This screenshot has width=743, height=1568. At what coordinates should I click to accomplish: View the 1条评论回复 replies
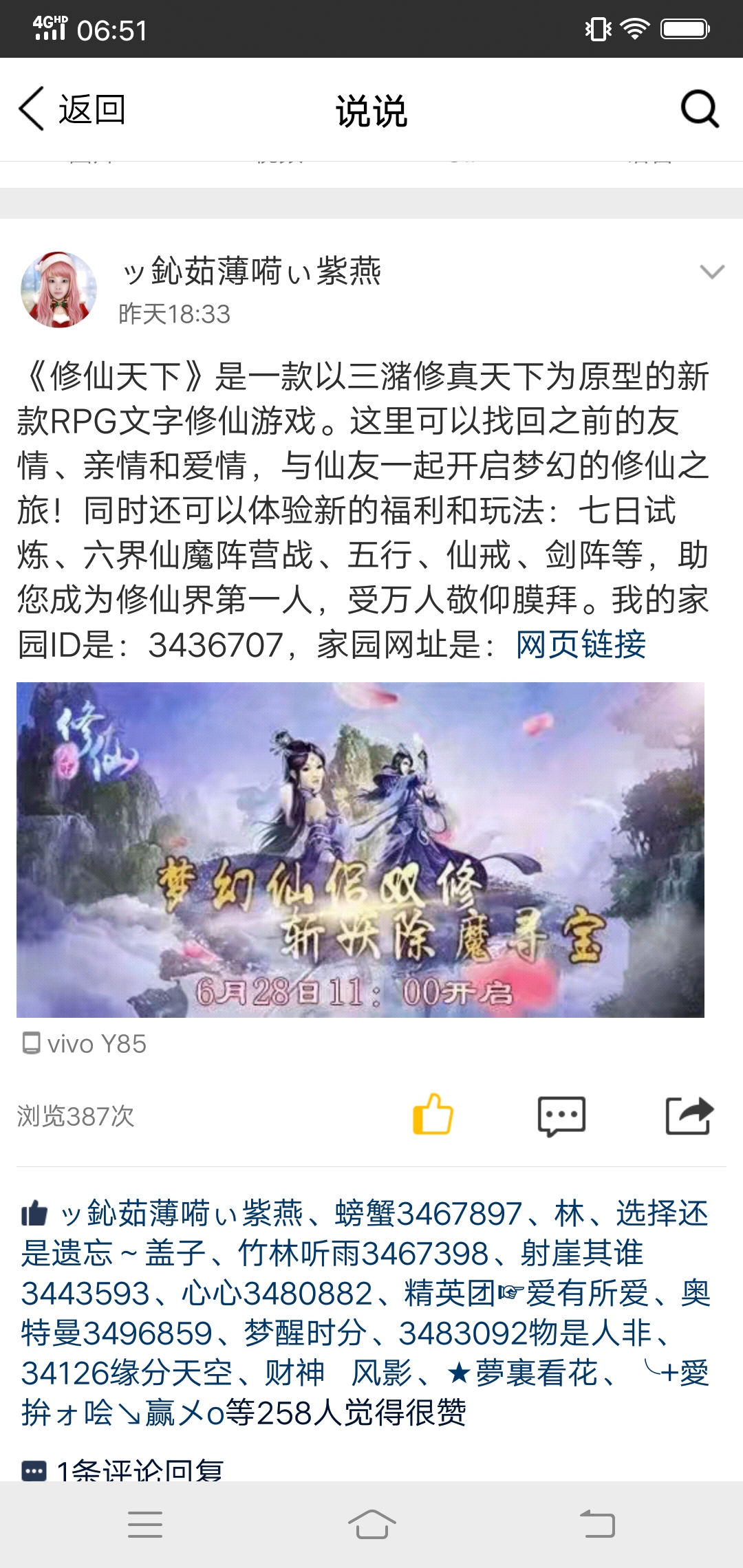[140, 1470]
